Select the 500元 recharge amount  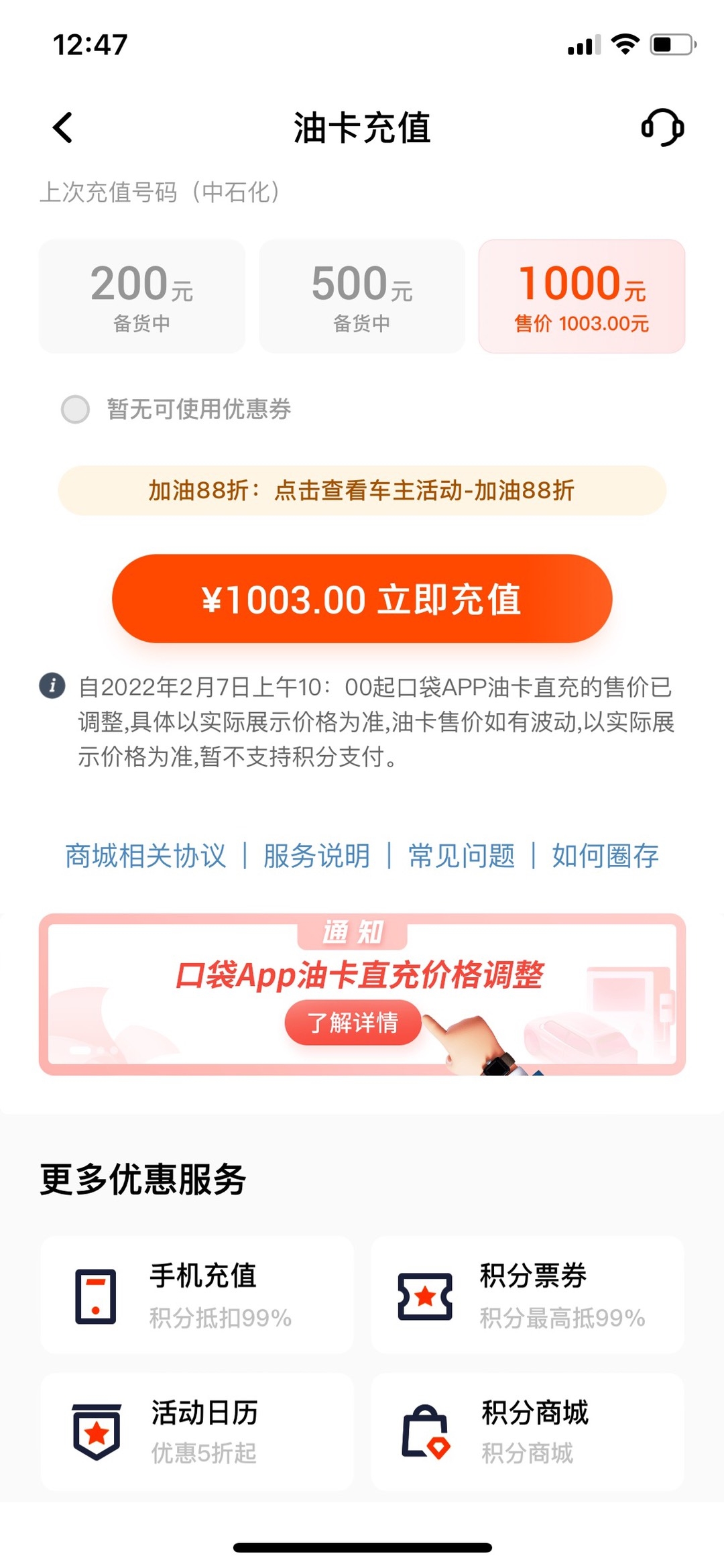[362, 296]
